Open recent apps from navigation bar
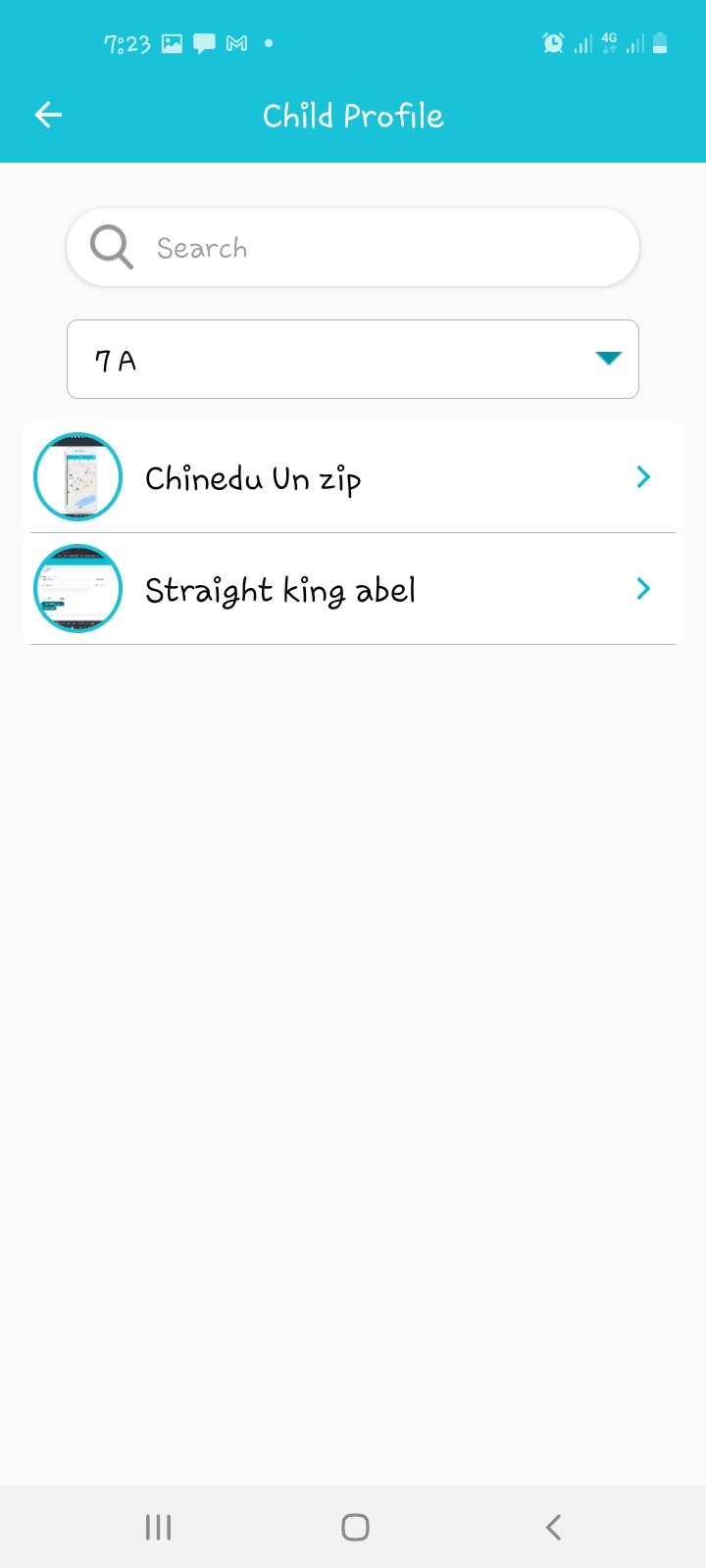706x1568 pixels. [158, 1527]
